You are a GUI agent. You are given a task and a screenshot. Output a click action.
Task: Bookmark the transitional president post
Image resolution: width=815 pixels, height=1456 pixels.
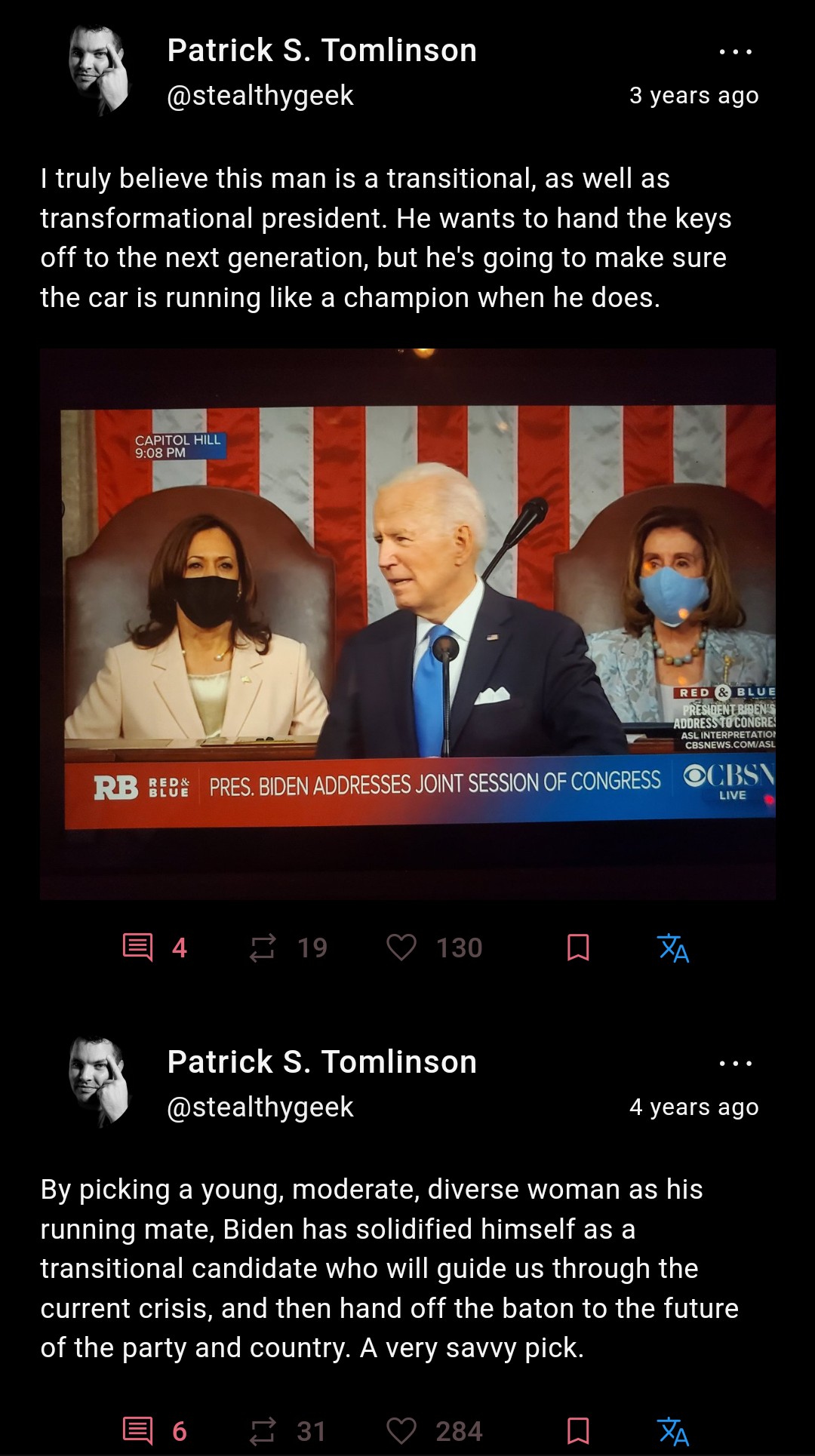click(x=578, y=948)
